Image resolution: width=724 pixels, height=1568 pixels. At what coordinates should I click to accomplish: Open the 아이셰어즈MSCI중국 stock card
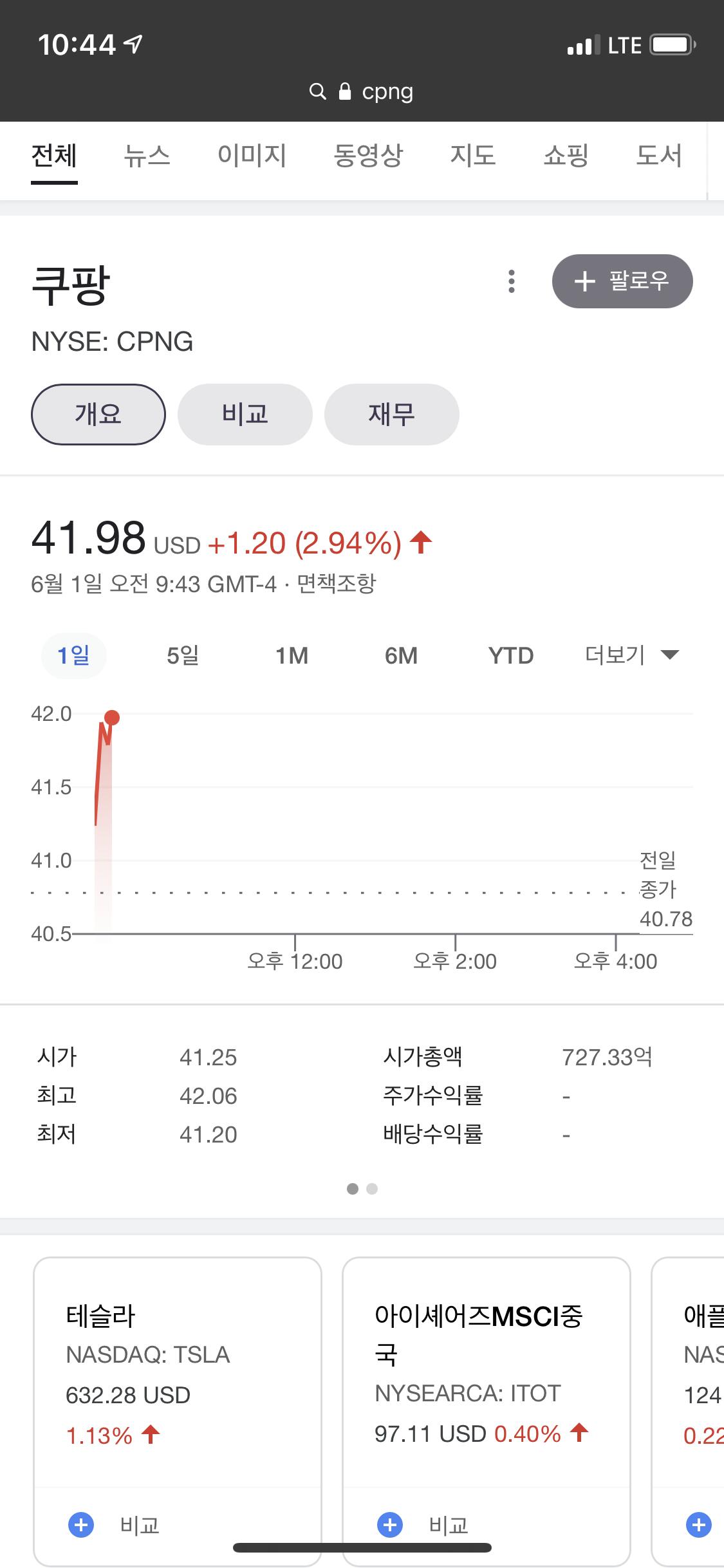pos(486,1371)
